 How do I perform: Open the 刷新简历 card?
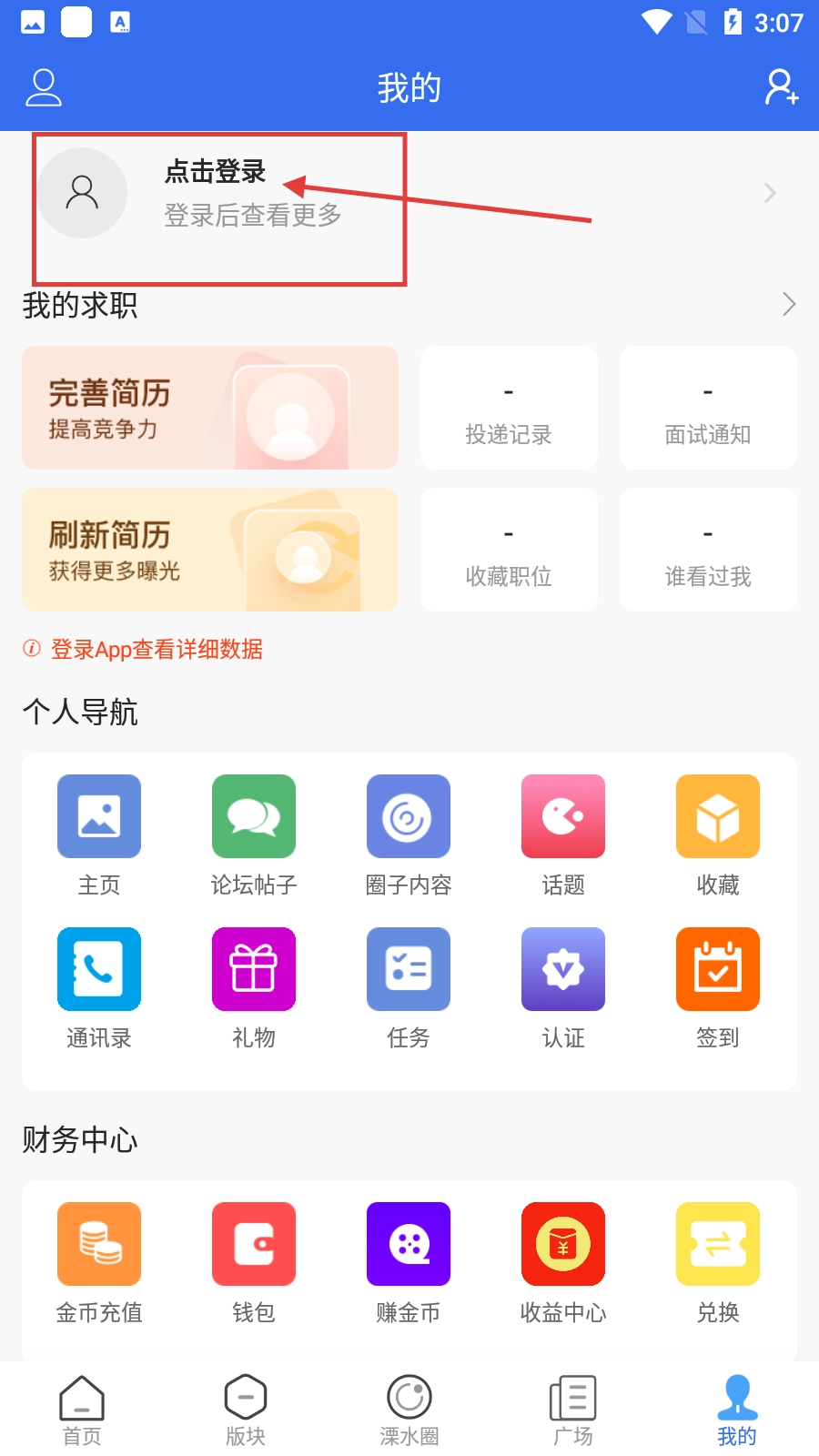[x=210, y=550]
